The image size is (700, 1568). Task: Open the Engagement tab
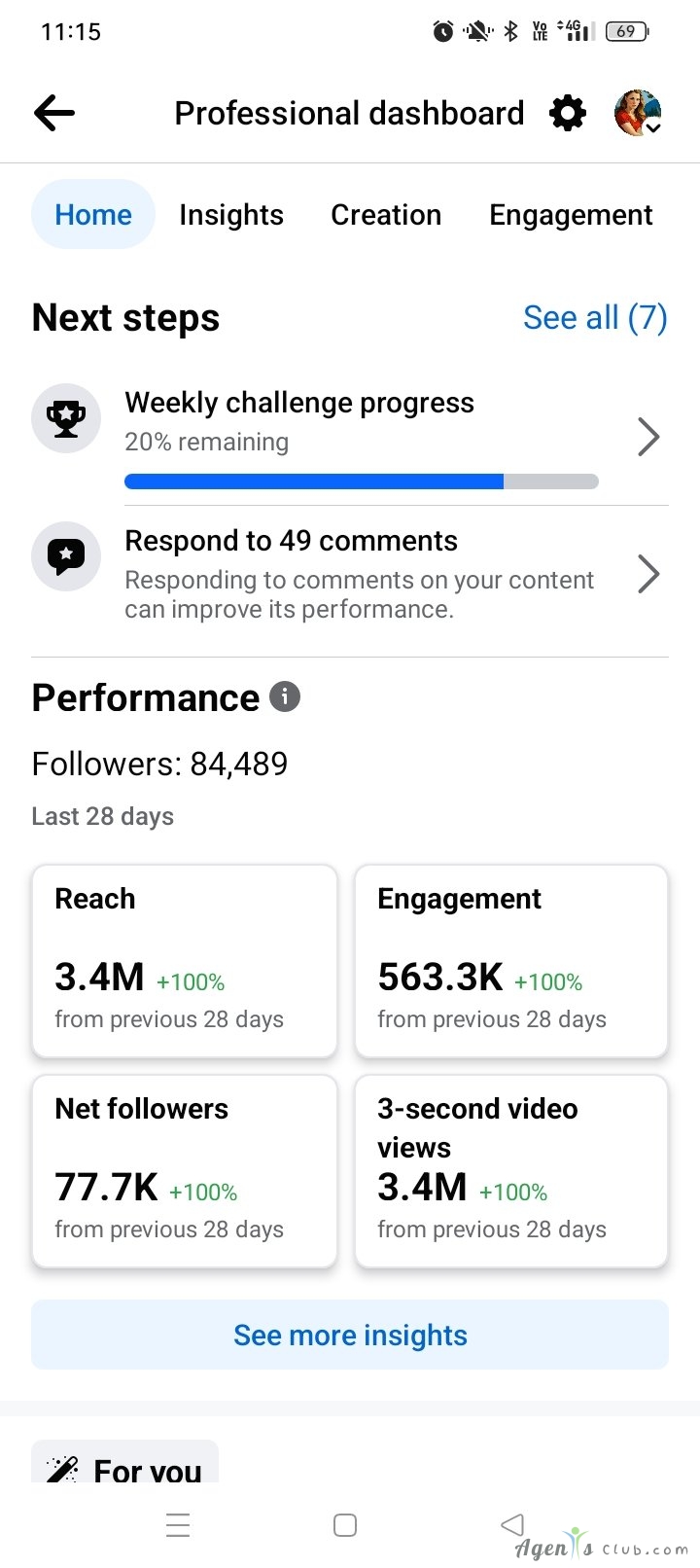coord(571,214)
